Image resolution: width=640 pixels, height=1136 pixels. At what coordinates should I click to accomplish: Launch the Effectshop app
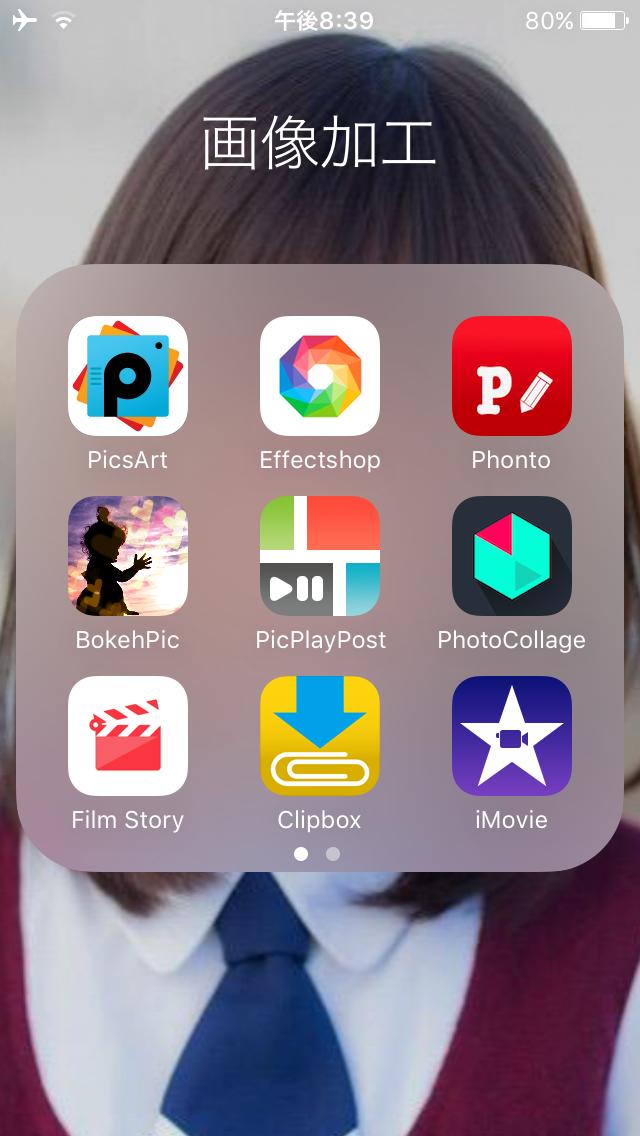320,376
